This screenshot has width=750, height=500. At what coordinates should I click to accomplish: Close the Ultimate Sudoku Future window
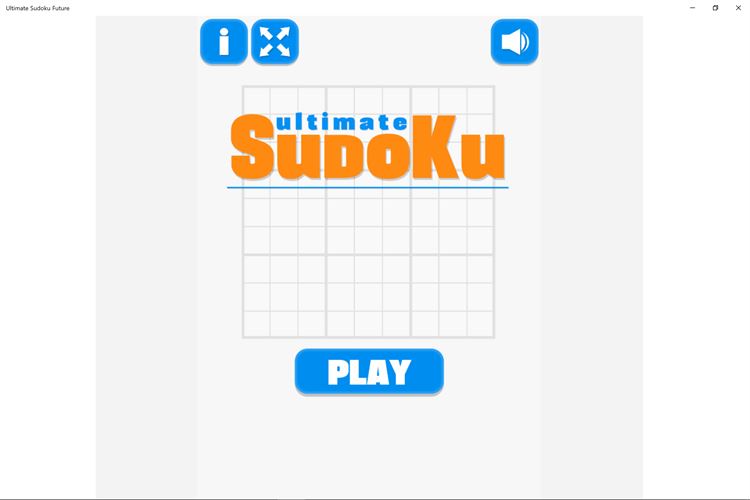click(738, 7)
